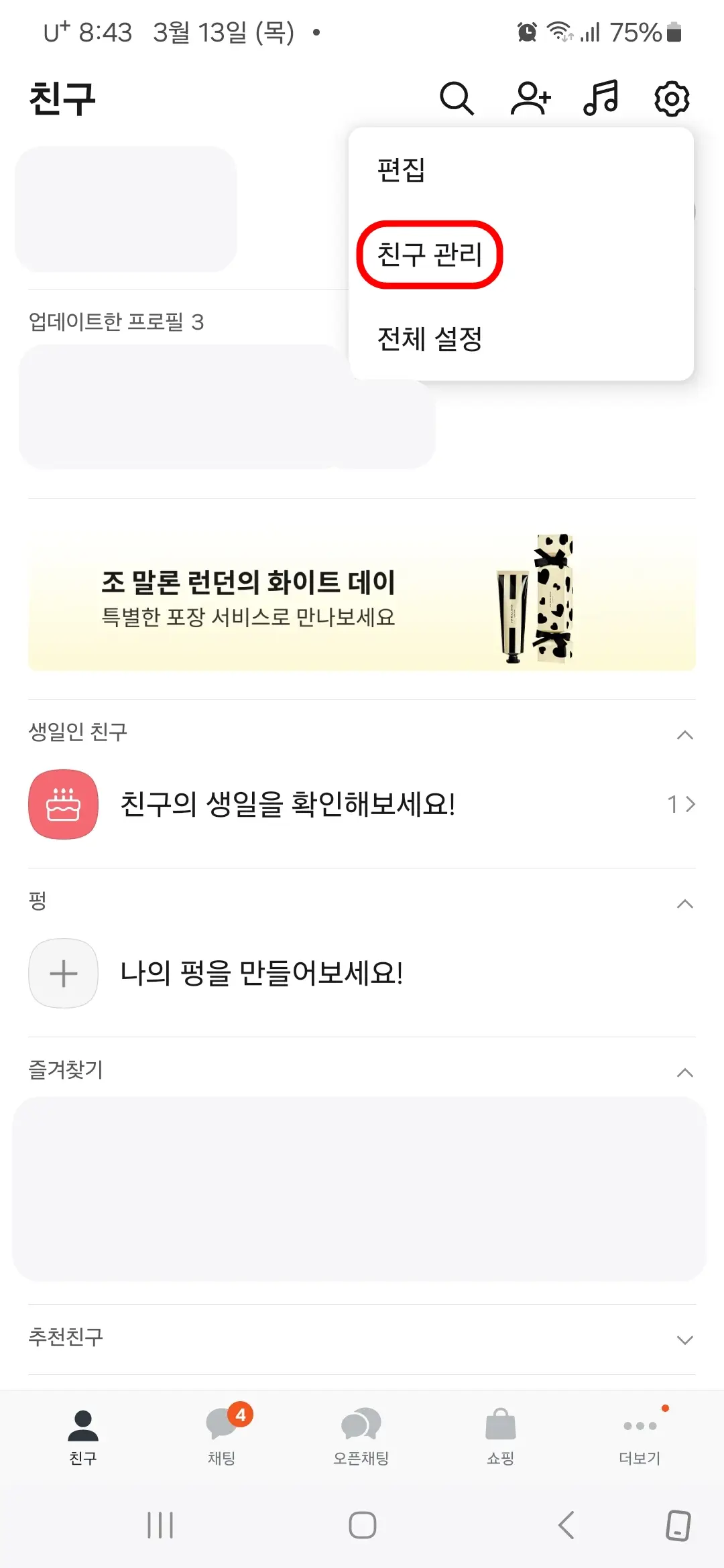Tap the 조 말론 런던 banner ad
Screen dimensions: 724x1568
click(x=362, y=600)
